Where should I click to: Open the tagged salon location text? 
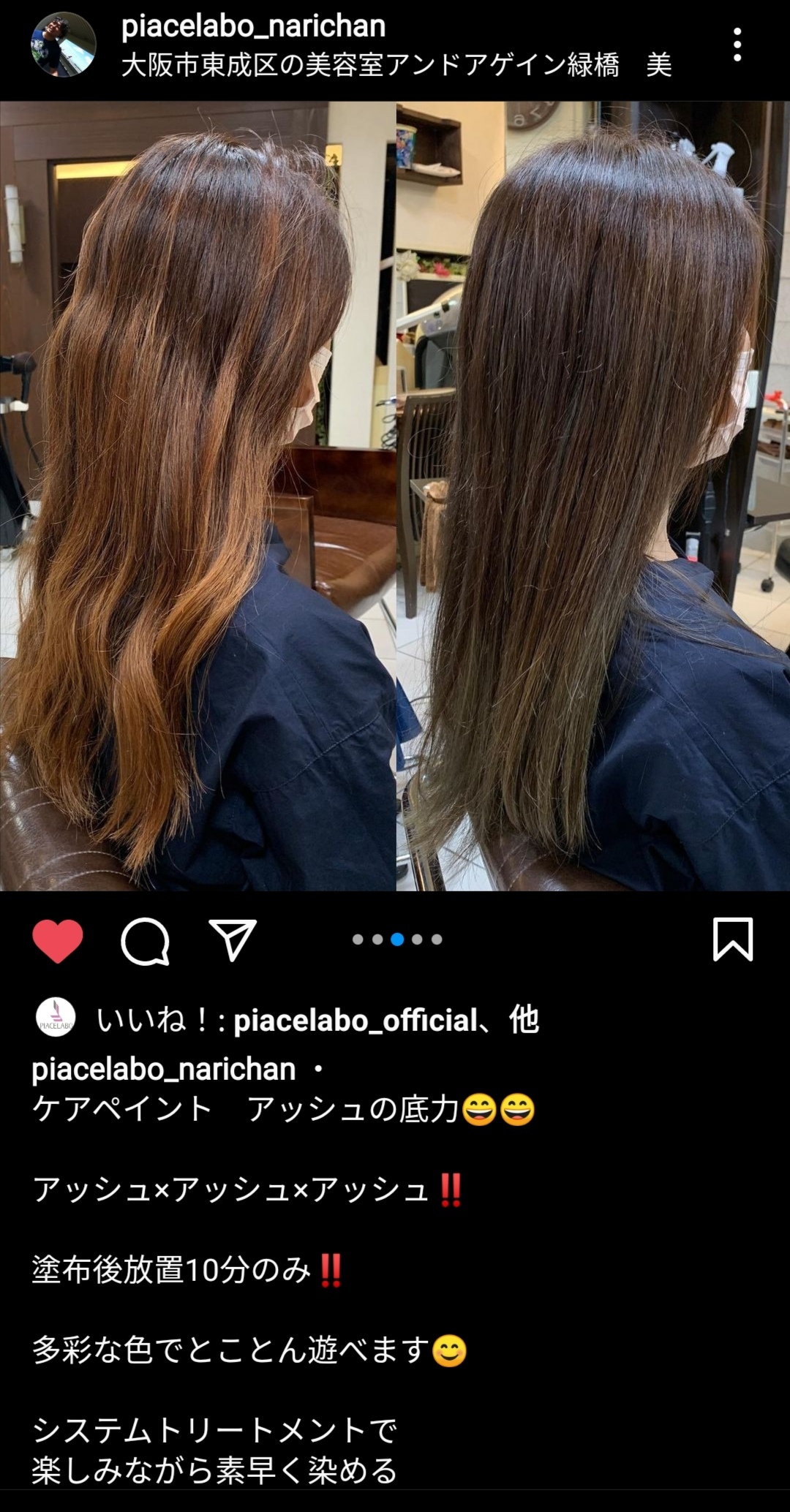pos(395,66)
